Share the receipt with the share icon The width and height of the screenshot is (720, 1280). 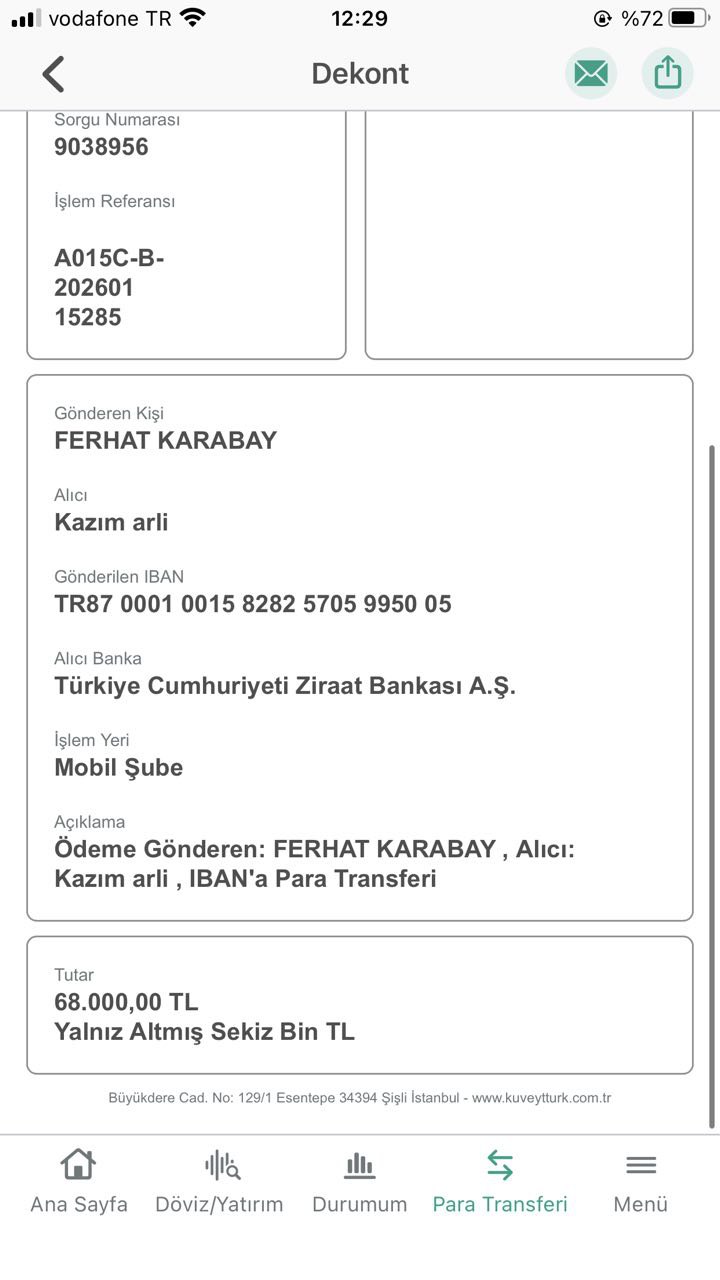pos(667,73)
